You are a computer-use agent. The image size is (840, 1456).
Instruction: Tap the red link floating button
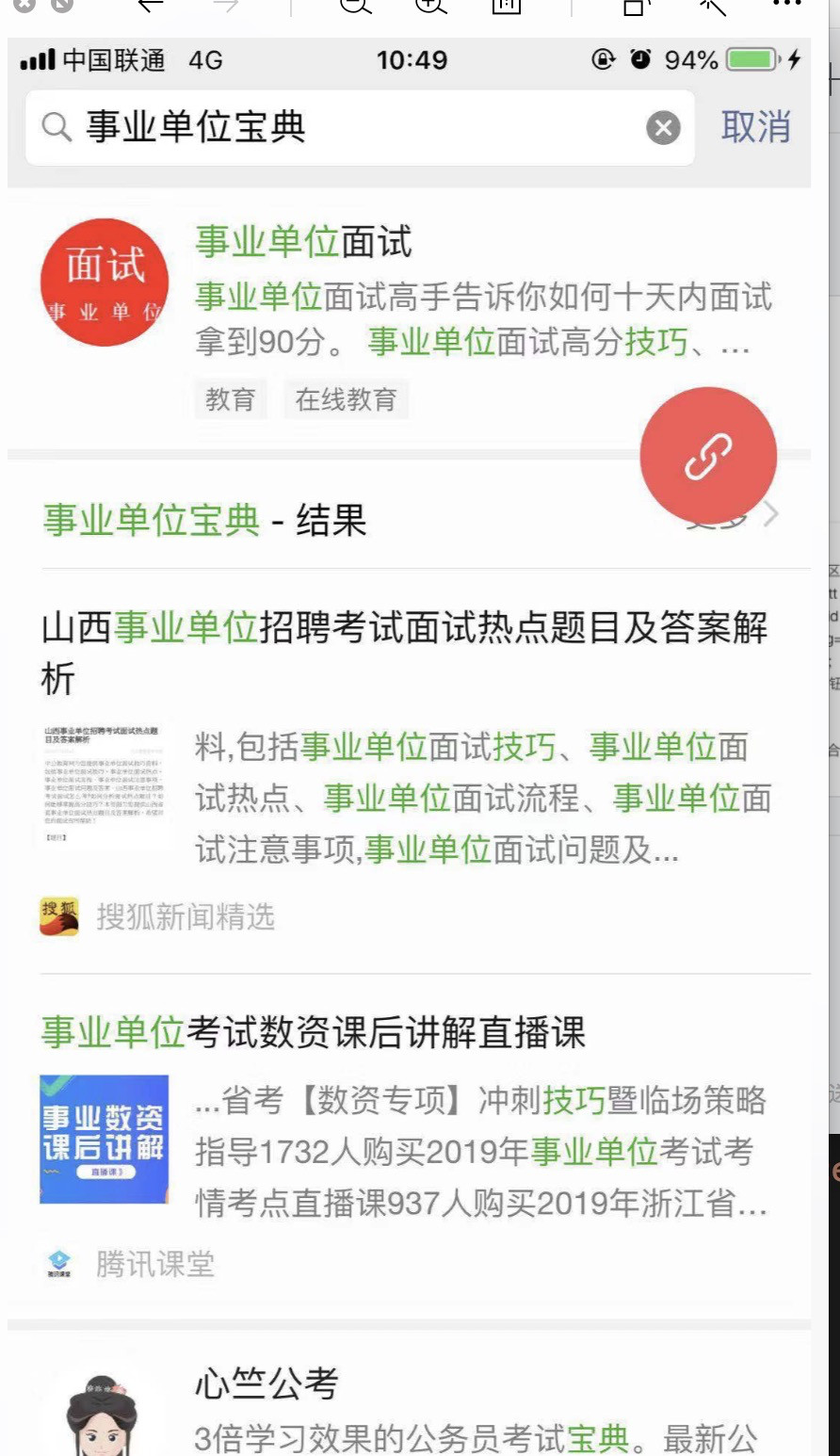pos(708,456)
